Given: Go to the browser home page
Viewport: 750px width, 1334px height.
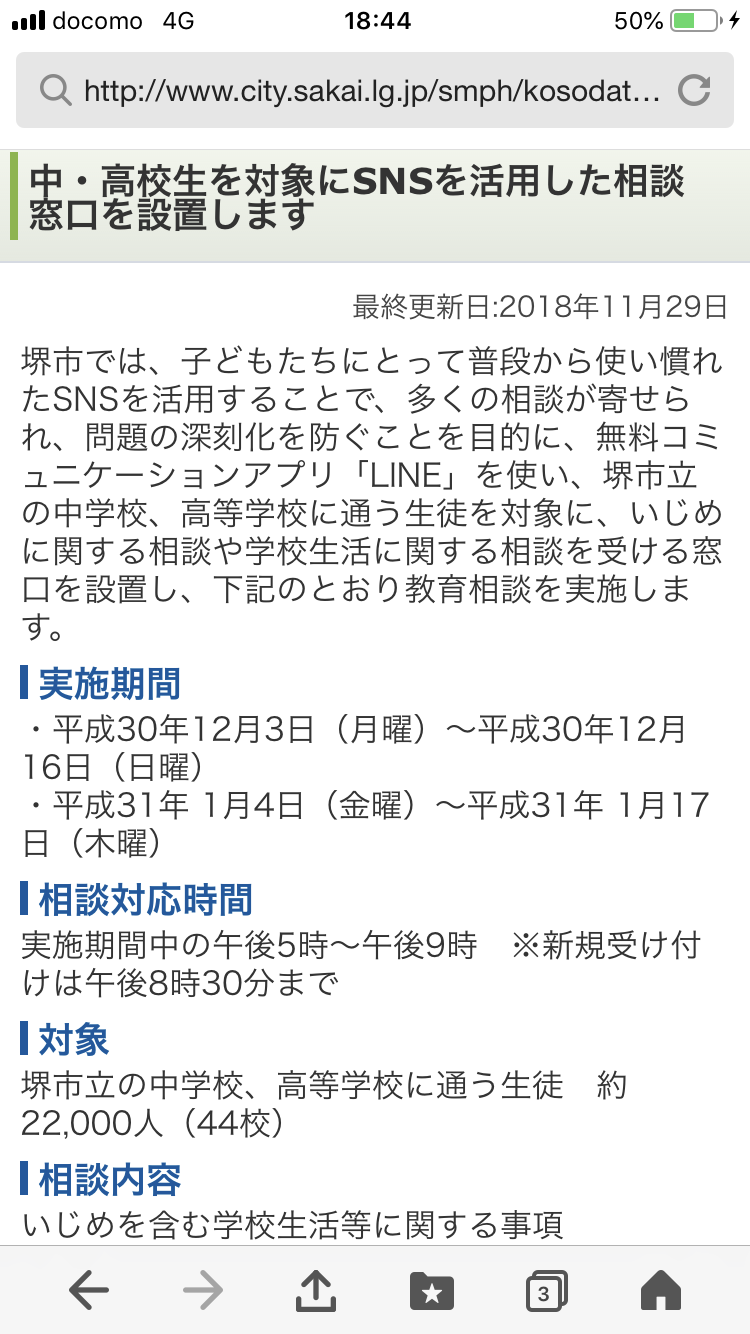Looking at the screenshot, I should [660, 1291].
